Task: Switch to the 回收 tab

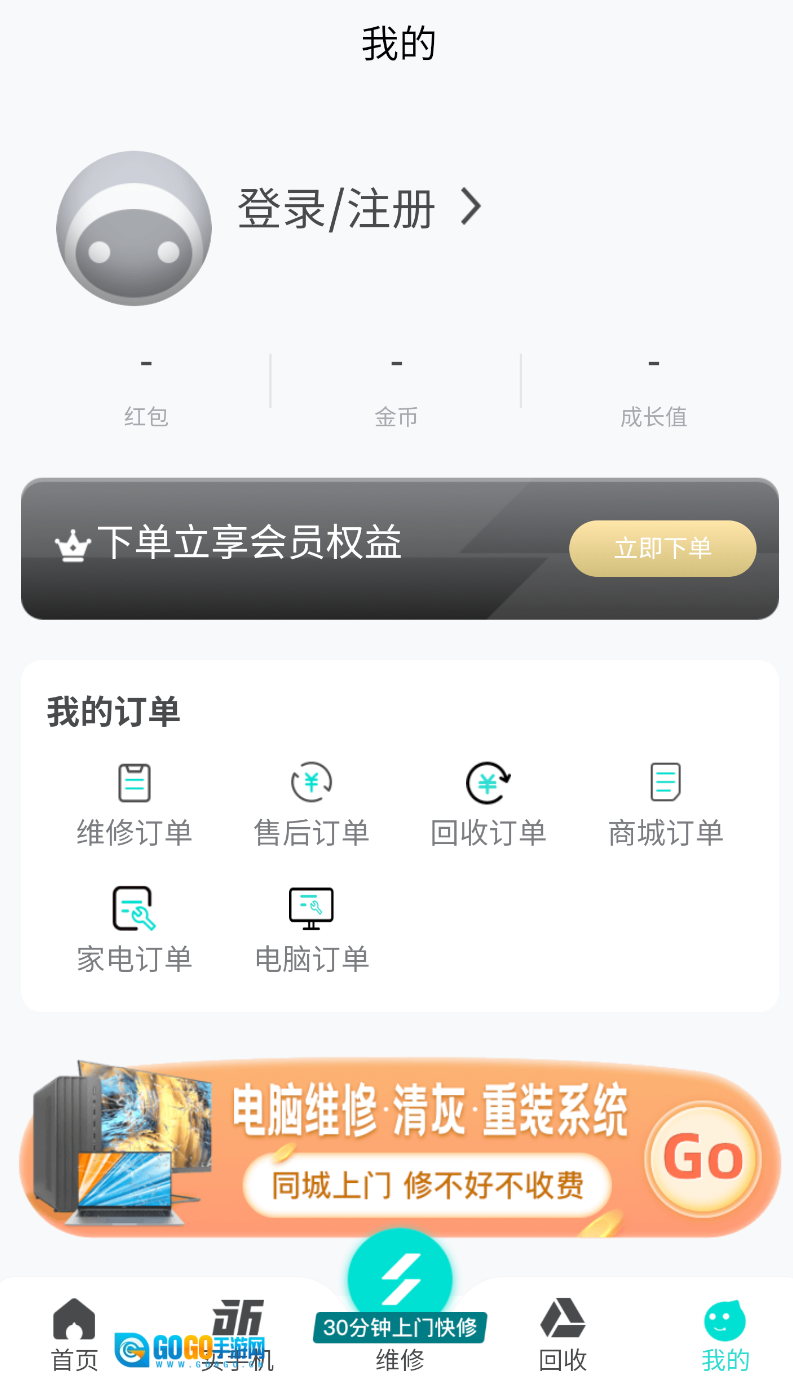Action: [562, 1335]
